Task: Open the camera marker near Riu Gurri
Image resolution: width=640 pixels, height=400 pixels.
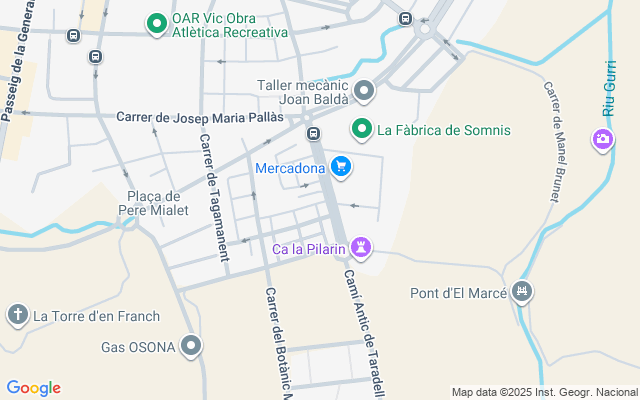Action: (603, 139)
